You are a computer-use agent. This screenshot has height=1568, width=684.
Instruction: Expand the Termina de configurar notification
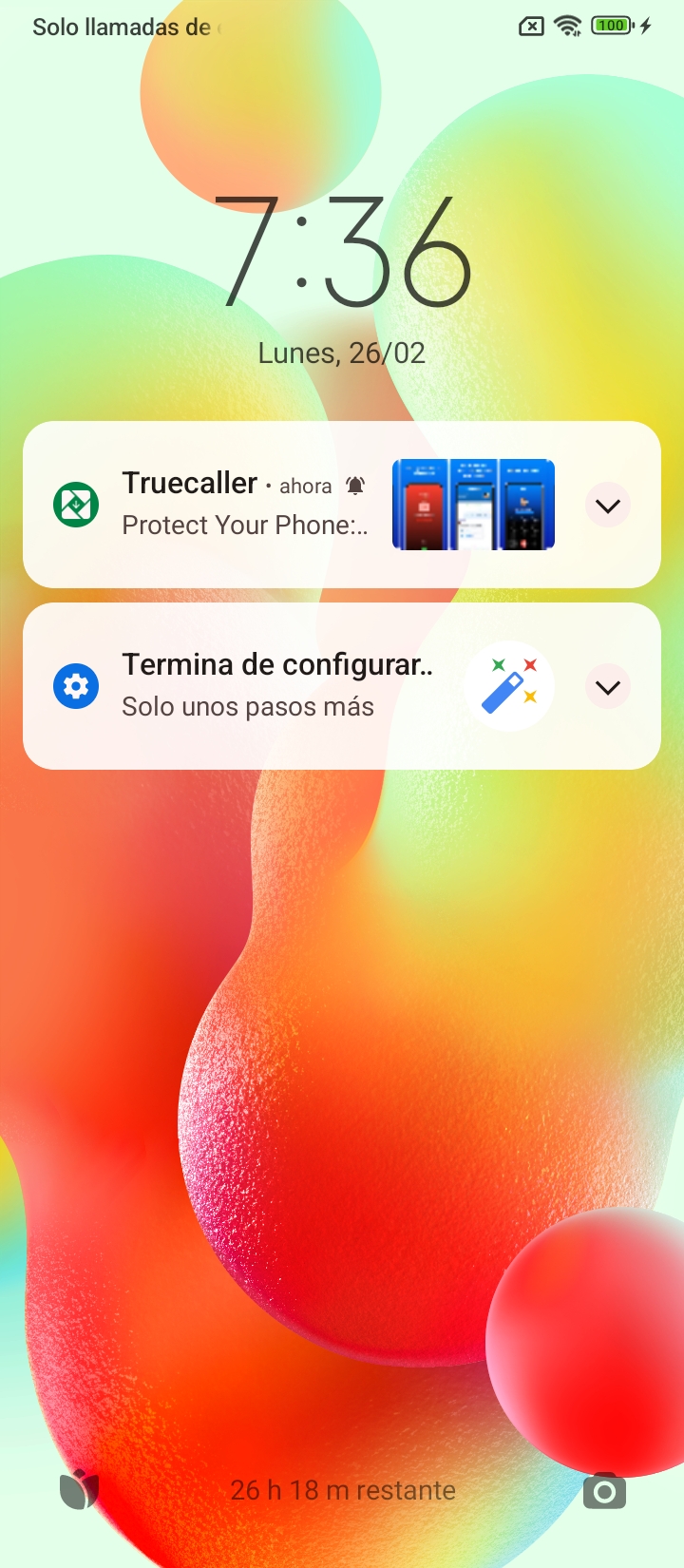(608, 686)
